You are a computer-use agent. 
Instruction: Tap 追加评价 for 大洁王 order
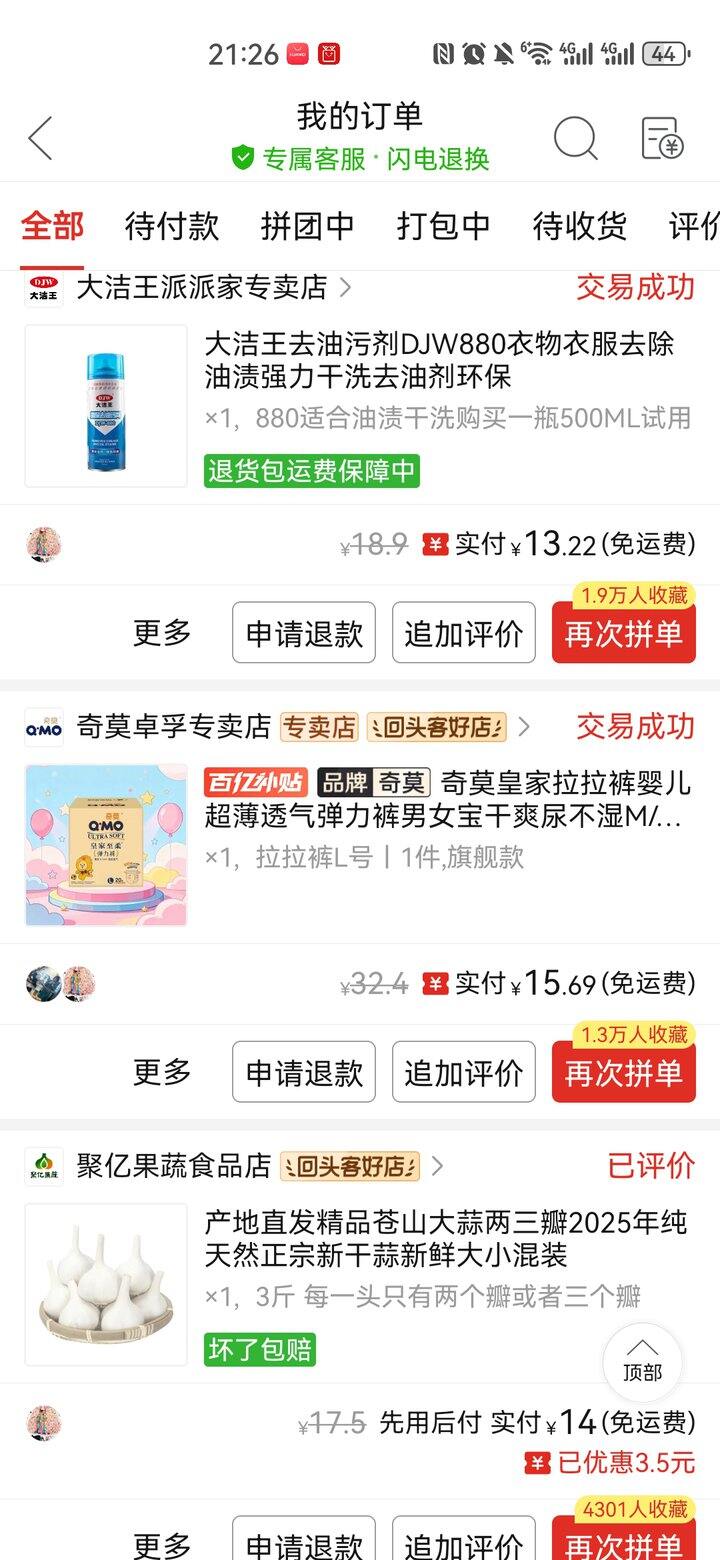(463, 633)
